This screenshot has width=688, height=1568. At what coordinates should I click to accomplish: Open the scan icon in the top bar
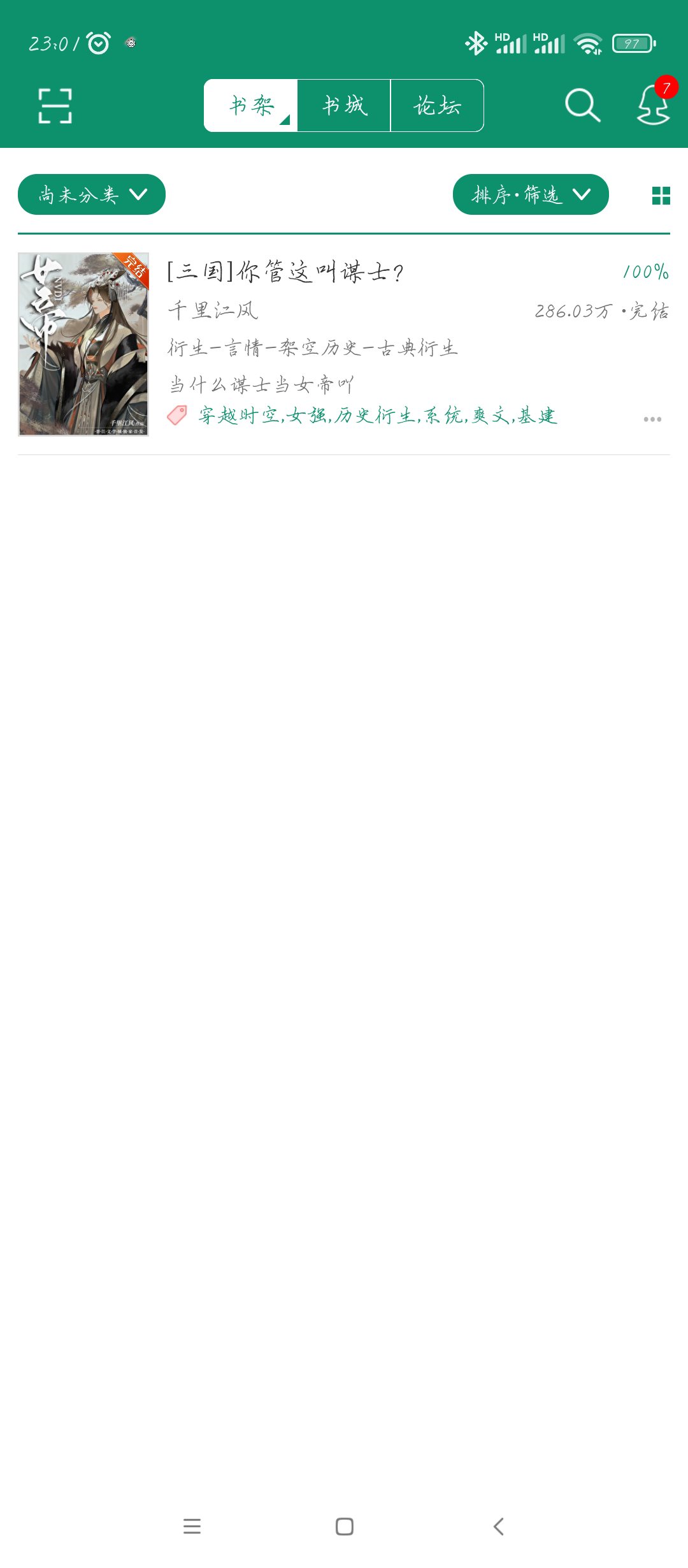[x=55, y=105]
